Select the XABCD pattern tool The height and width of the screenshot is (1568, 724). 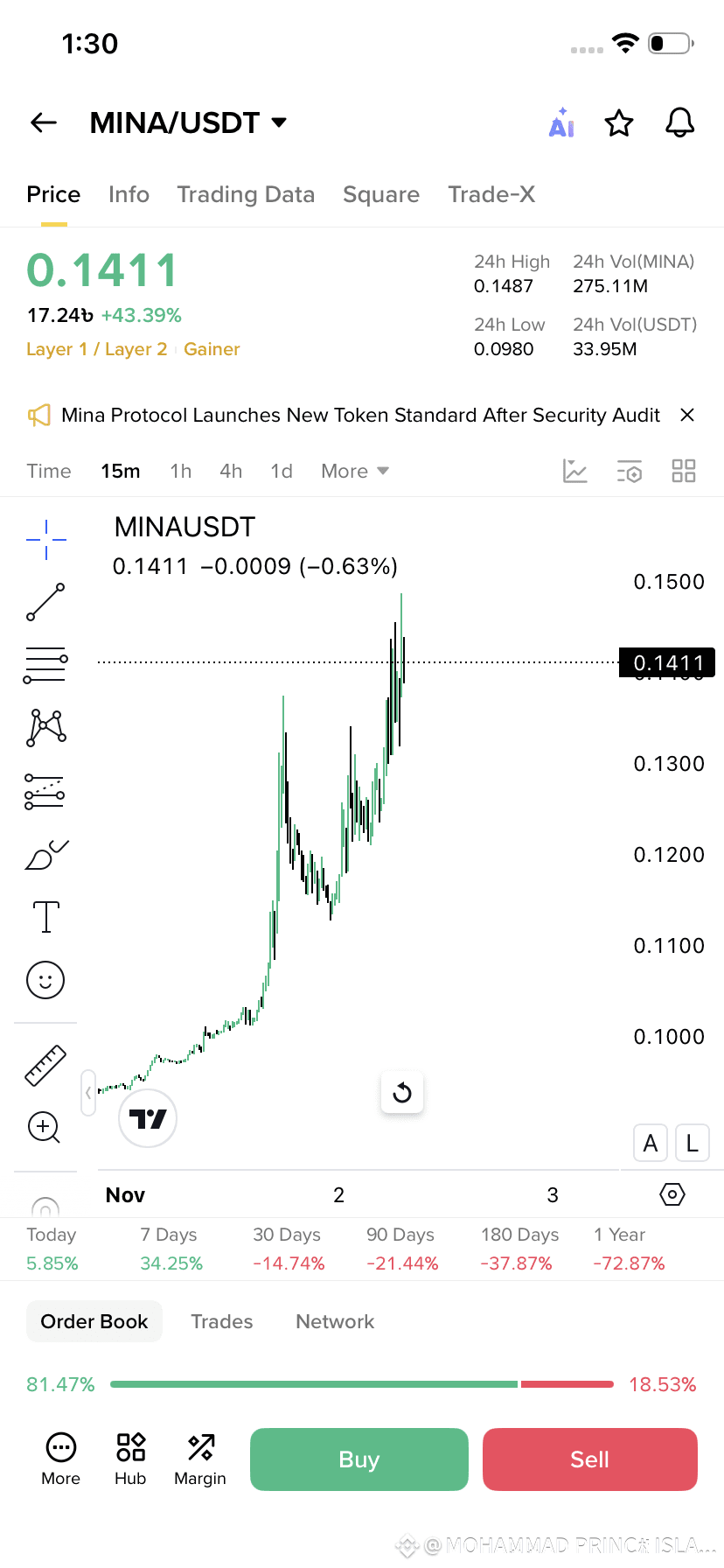(x=45, y=726)
